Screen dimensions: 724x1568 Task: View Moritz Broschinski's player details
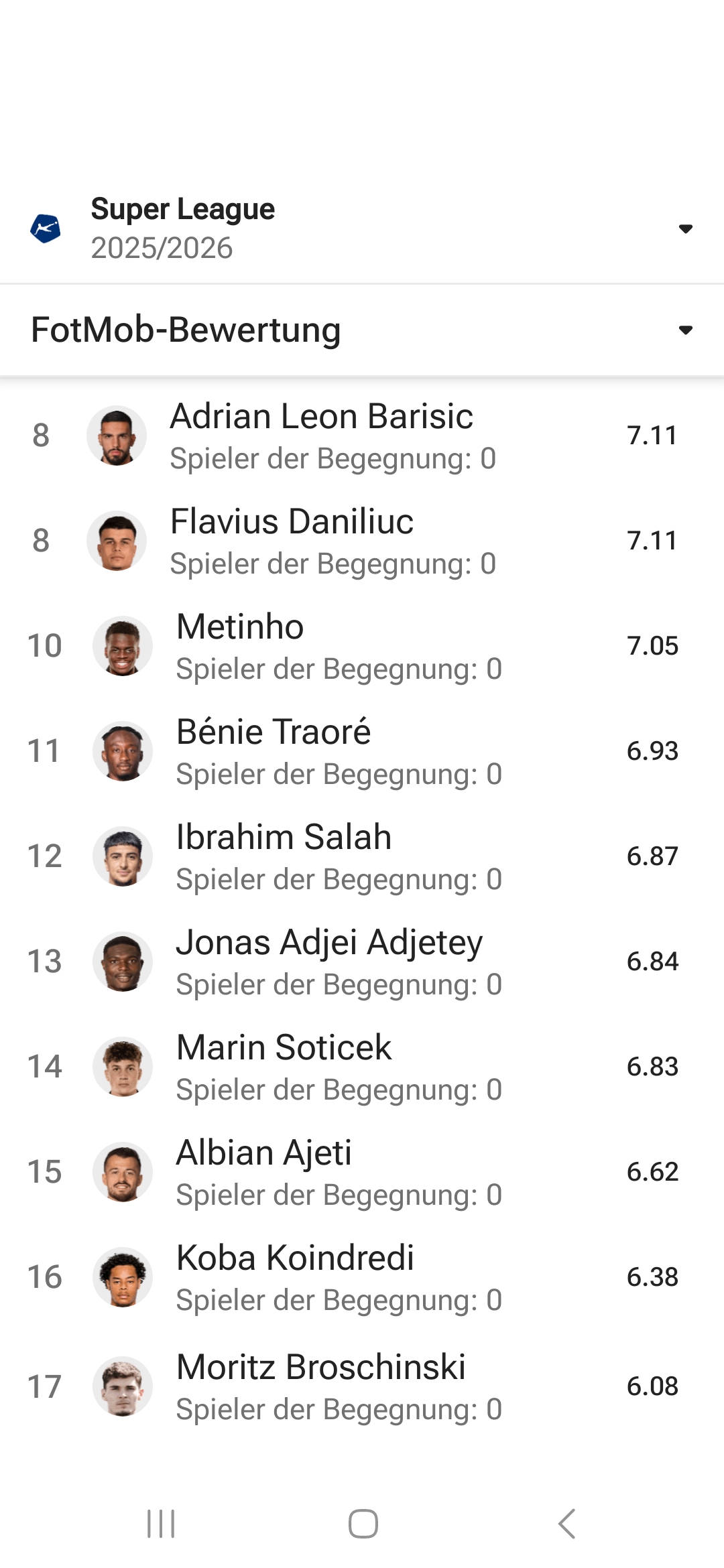(320, 1386)
